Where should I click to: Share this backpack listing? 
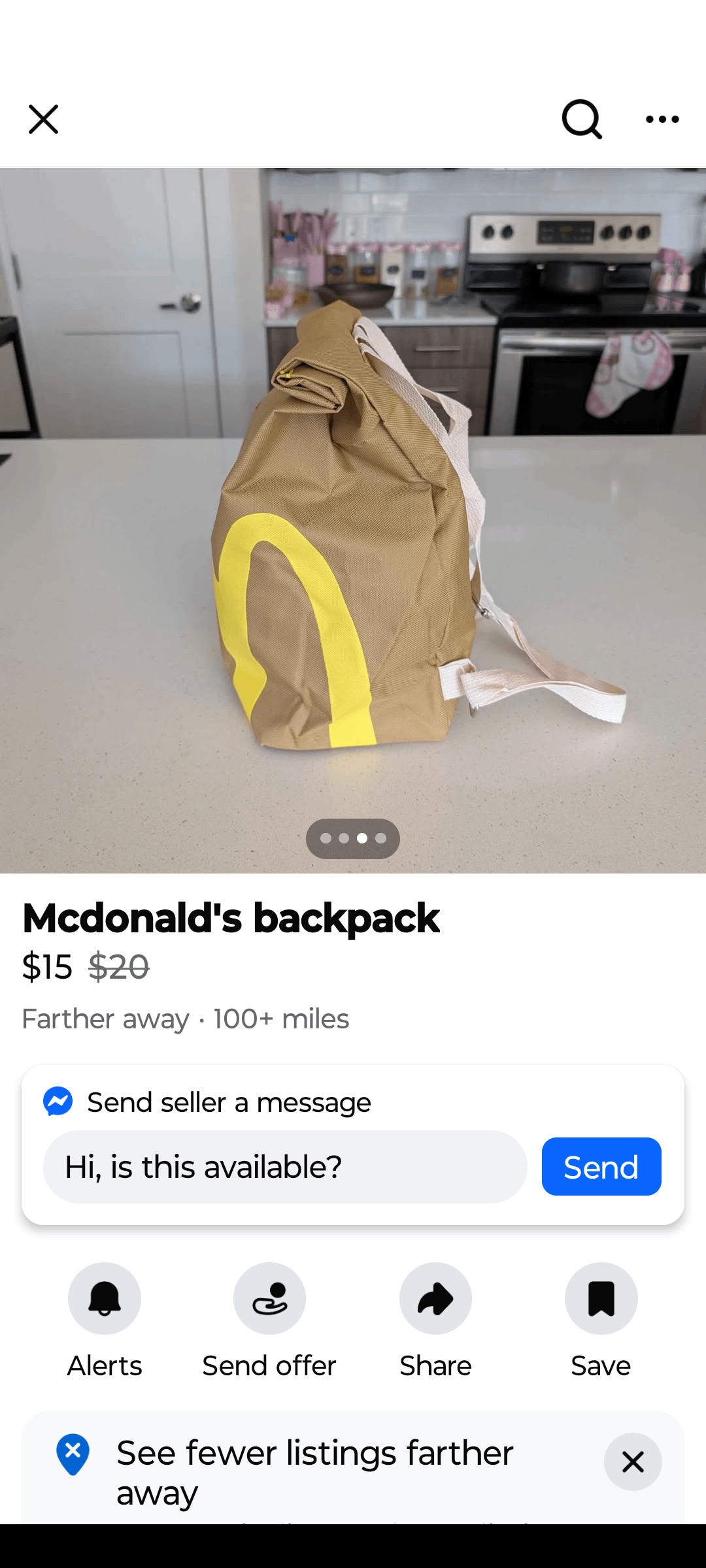435,1299
